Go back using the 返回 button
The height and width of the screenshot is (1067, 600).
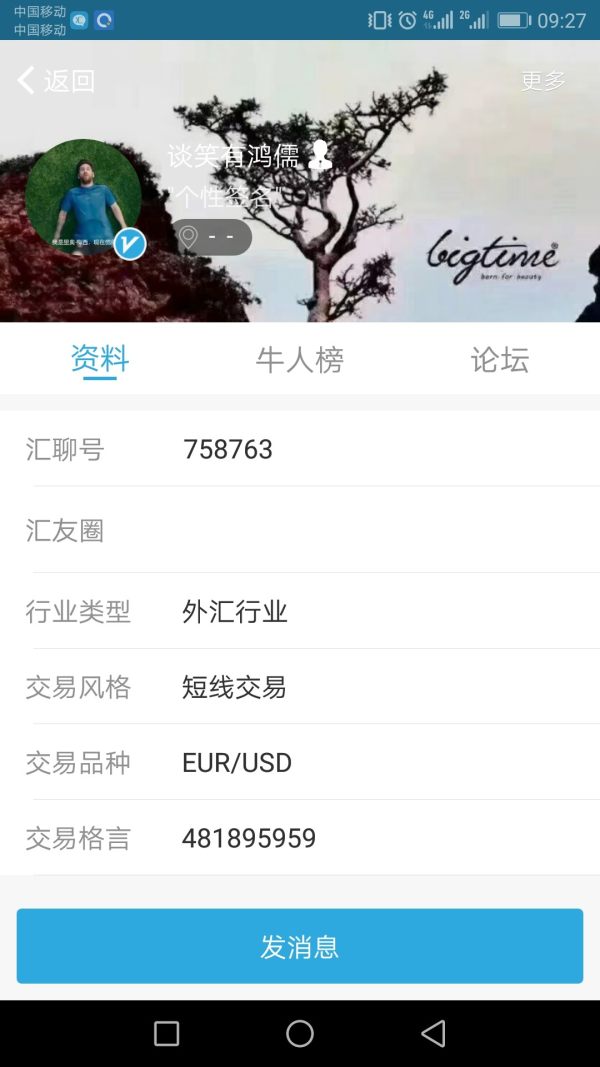click(56, 81)
